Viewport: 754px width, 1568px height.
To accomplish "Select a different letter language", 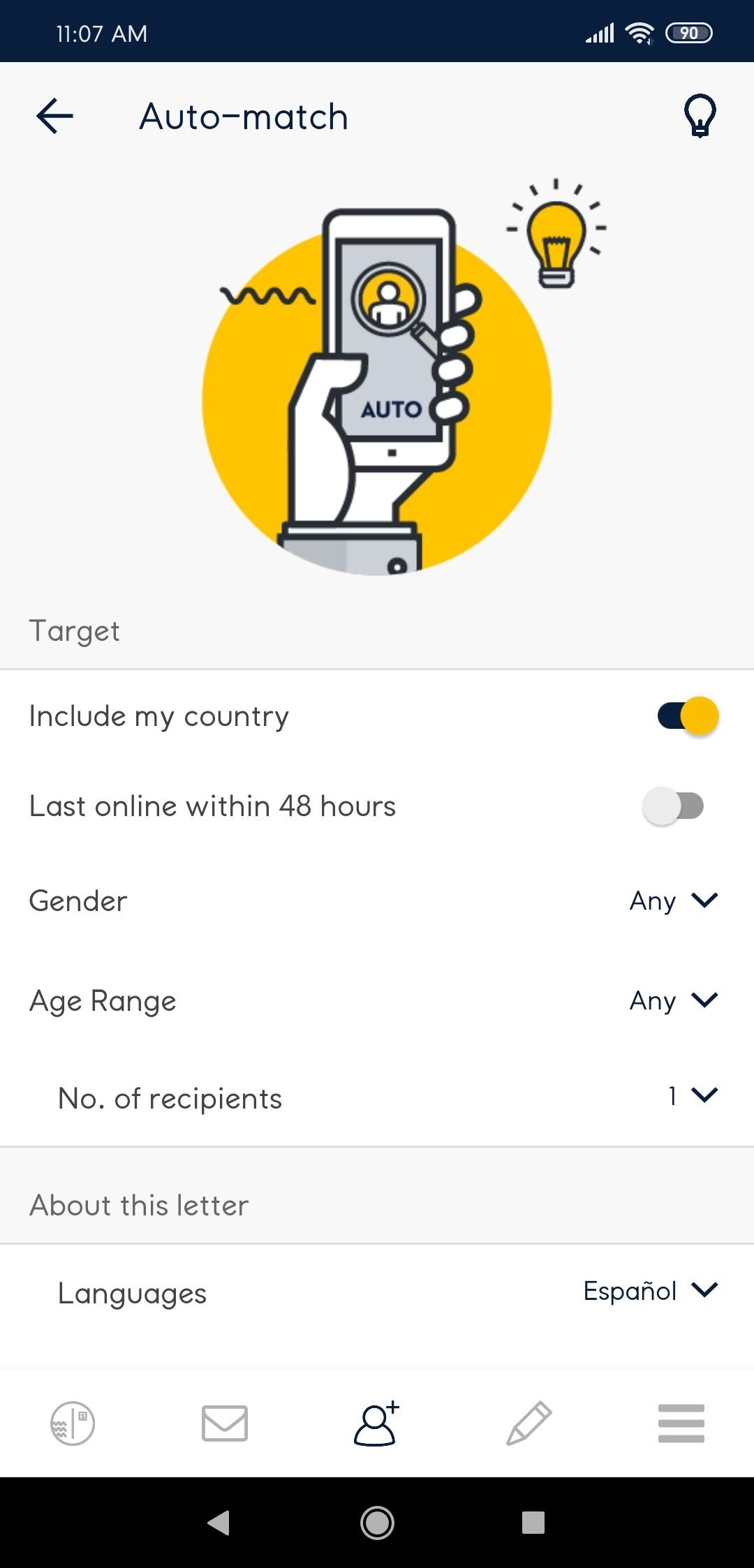I will (650, 1292).
